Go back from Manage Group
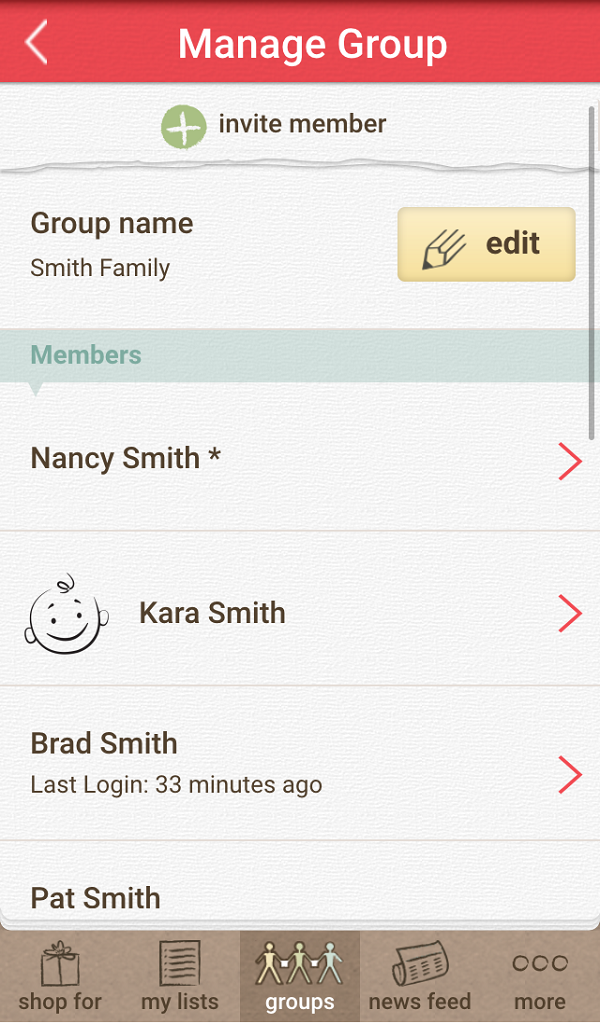The image size is (600, 1024). pyautogui.click(x=37, y=43)
